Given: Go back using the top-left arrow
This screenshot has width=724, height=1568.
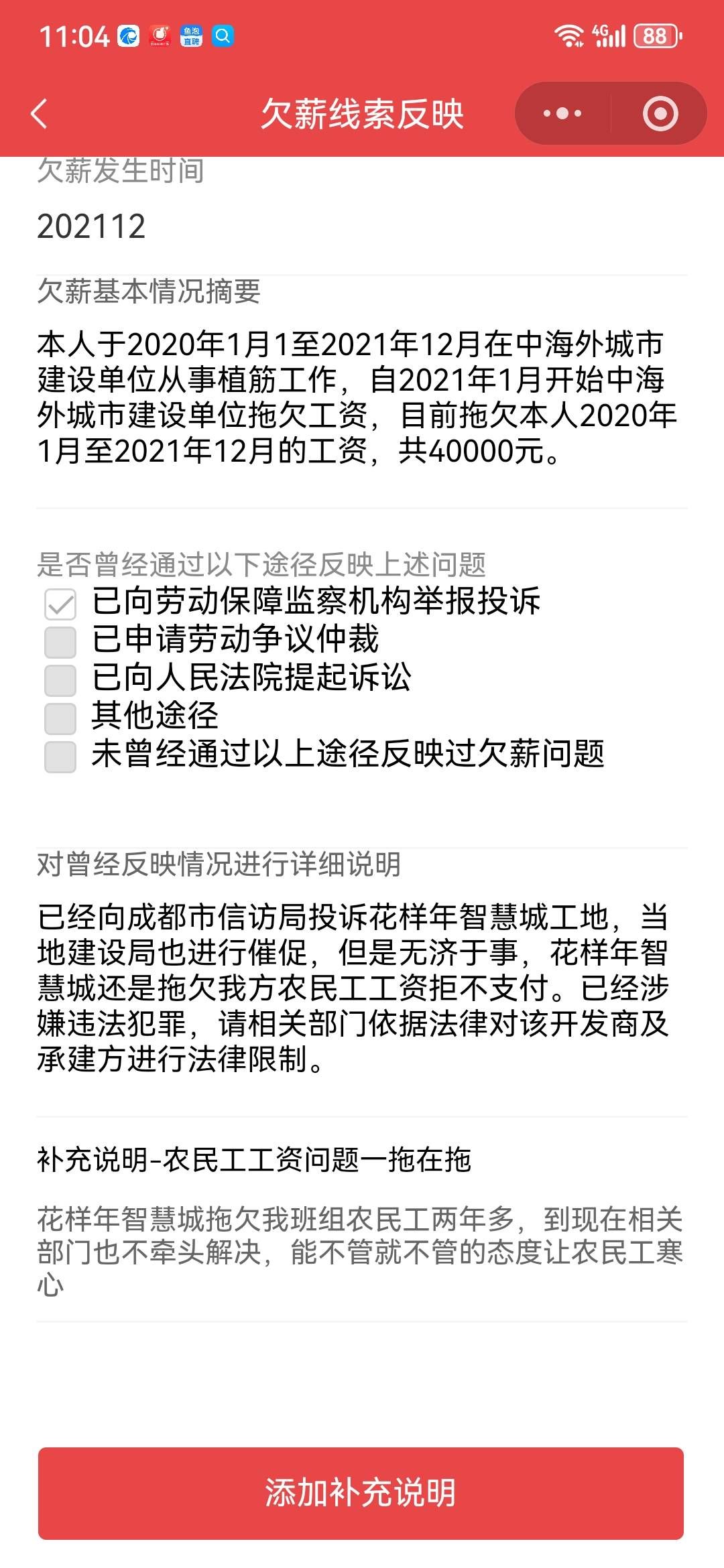Looking at the screenshot, I should pos(39,113).
